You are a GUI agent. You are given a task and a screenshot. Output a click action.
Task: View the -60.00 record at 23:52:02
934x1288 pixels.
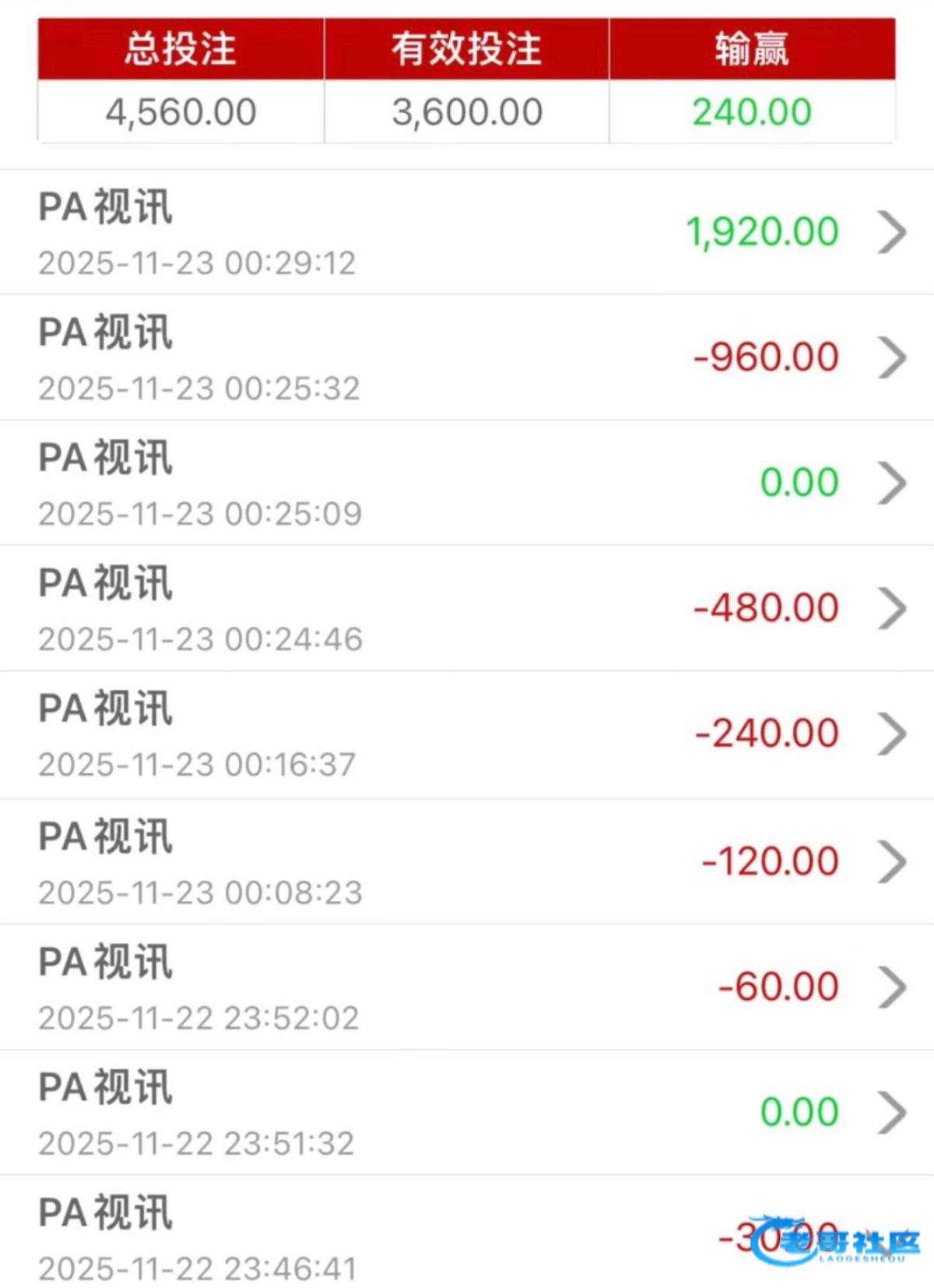[467, 987]
